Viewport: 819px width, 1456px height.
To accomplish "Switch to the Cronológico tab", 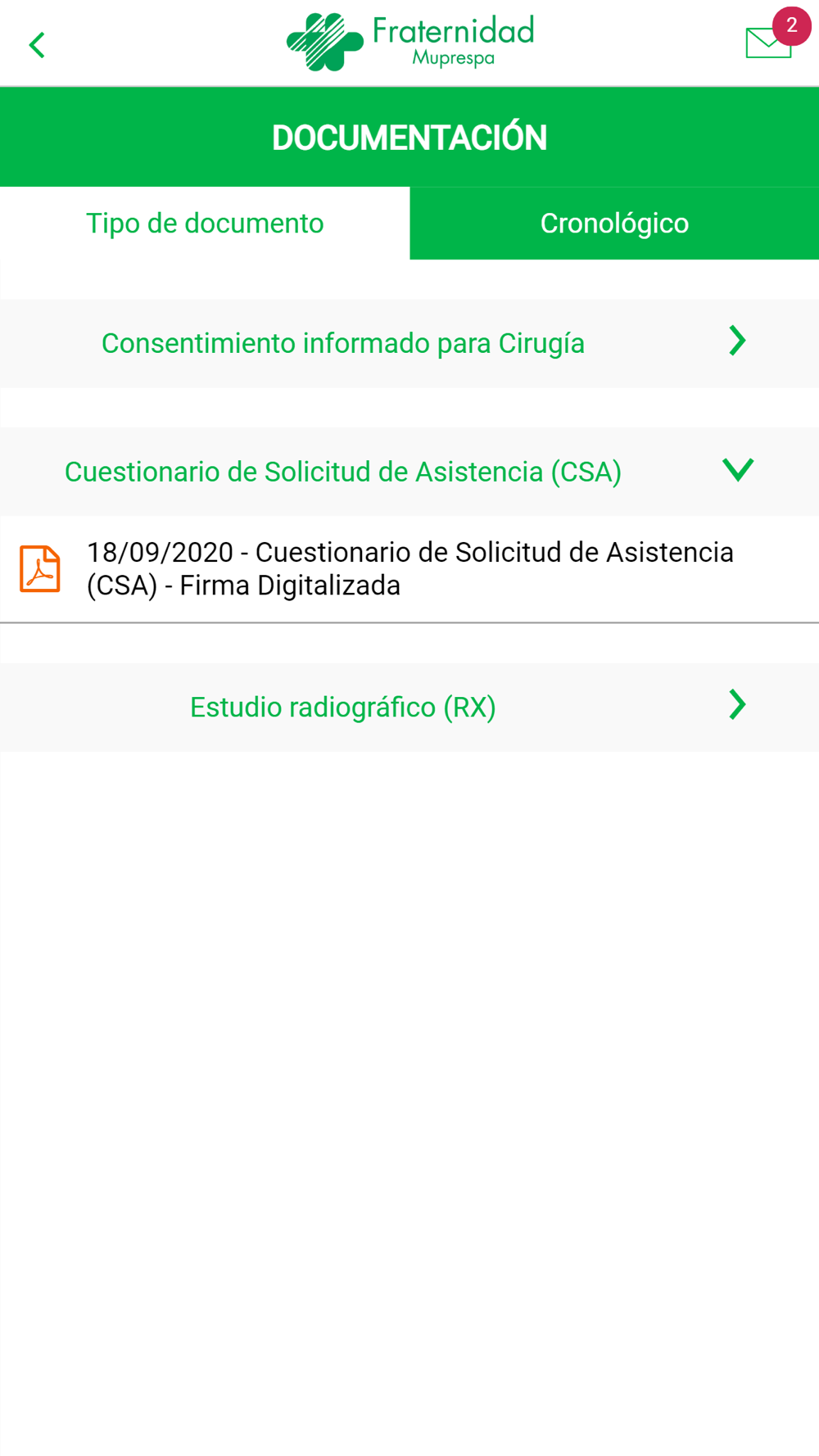I will [614, 223].
